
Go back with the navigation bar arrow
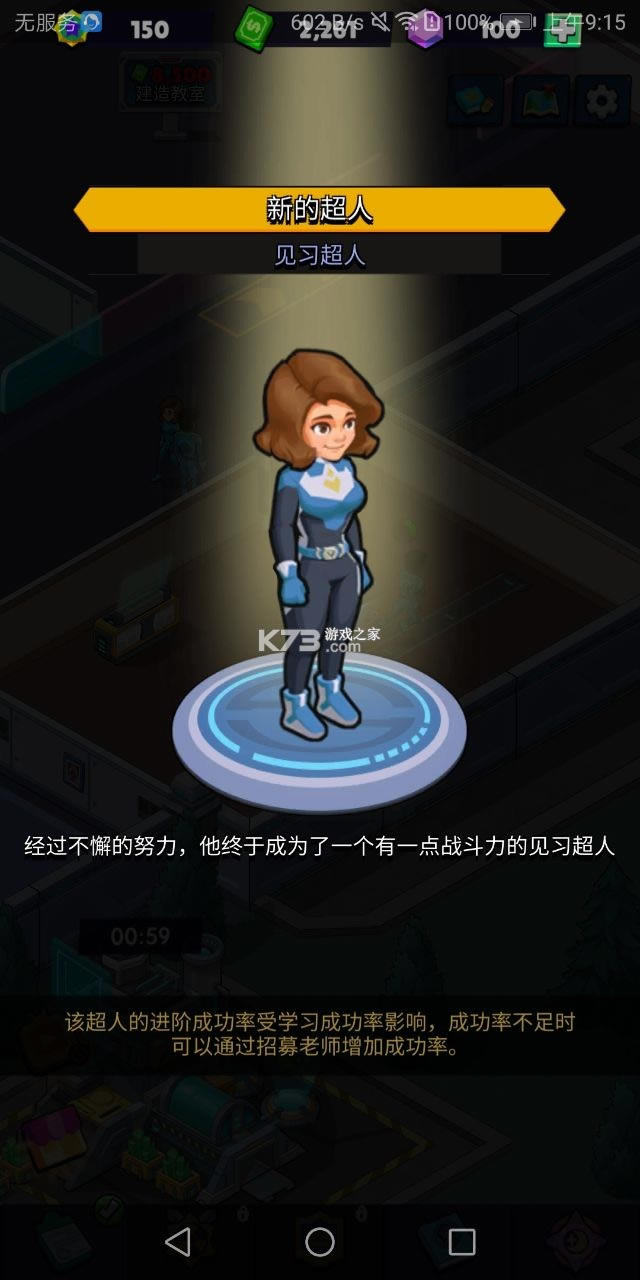tap(178, 1241)
